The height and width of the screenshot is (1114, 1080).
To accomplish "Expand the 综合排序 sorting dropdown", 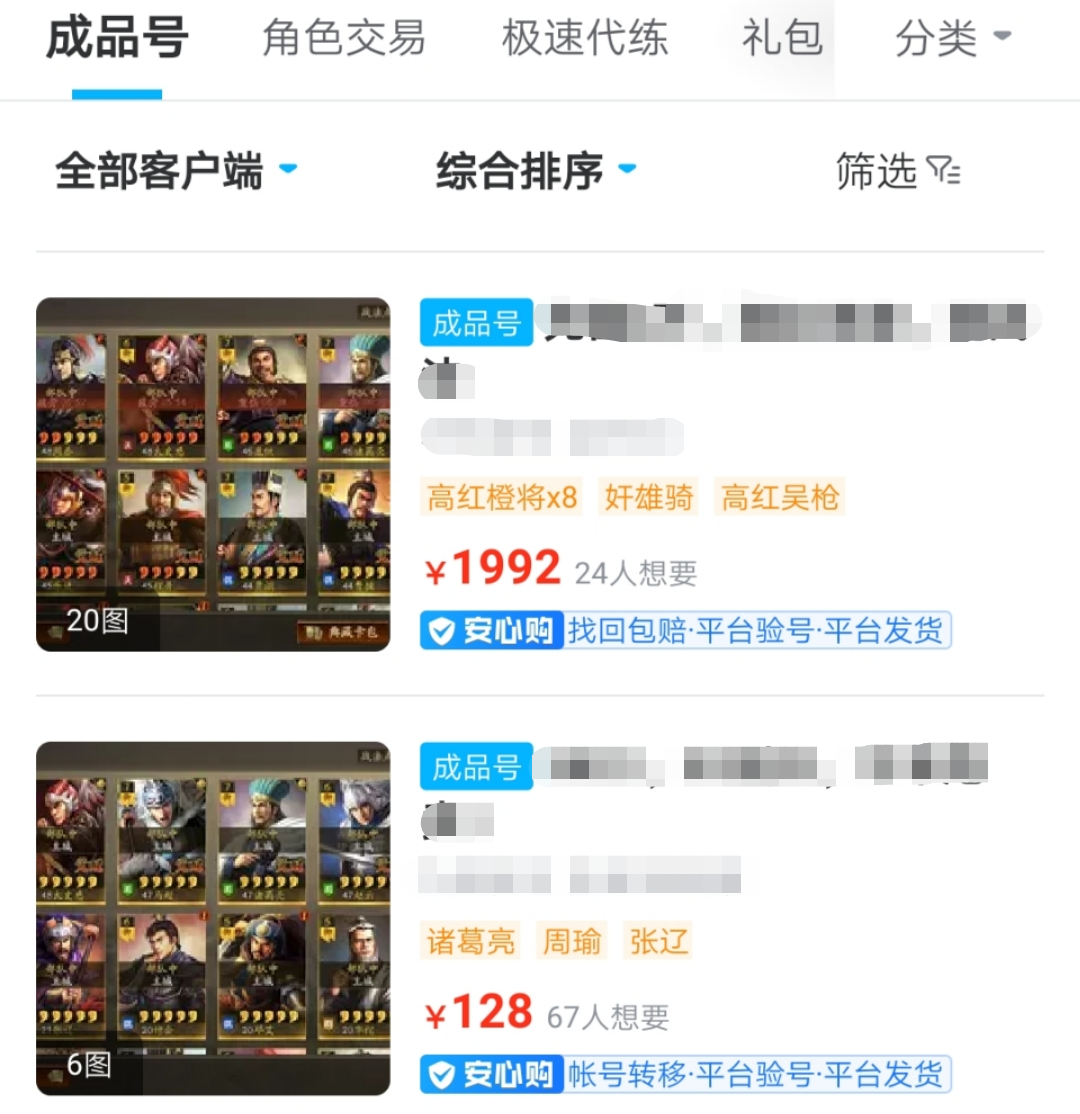I will [536, 171].
